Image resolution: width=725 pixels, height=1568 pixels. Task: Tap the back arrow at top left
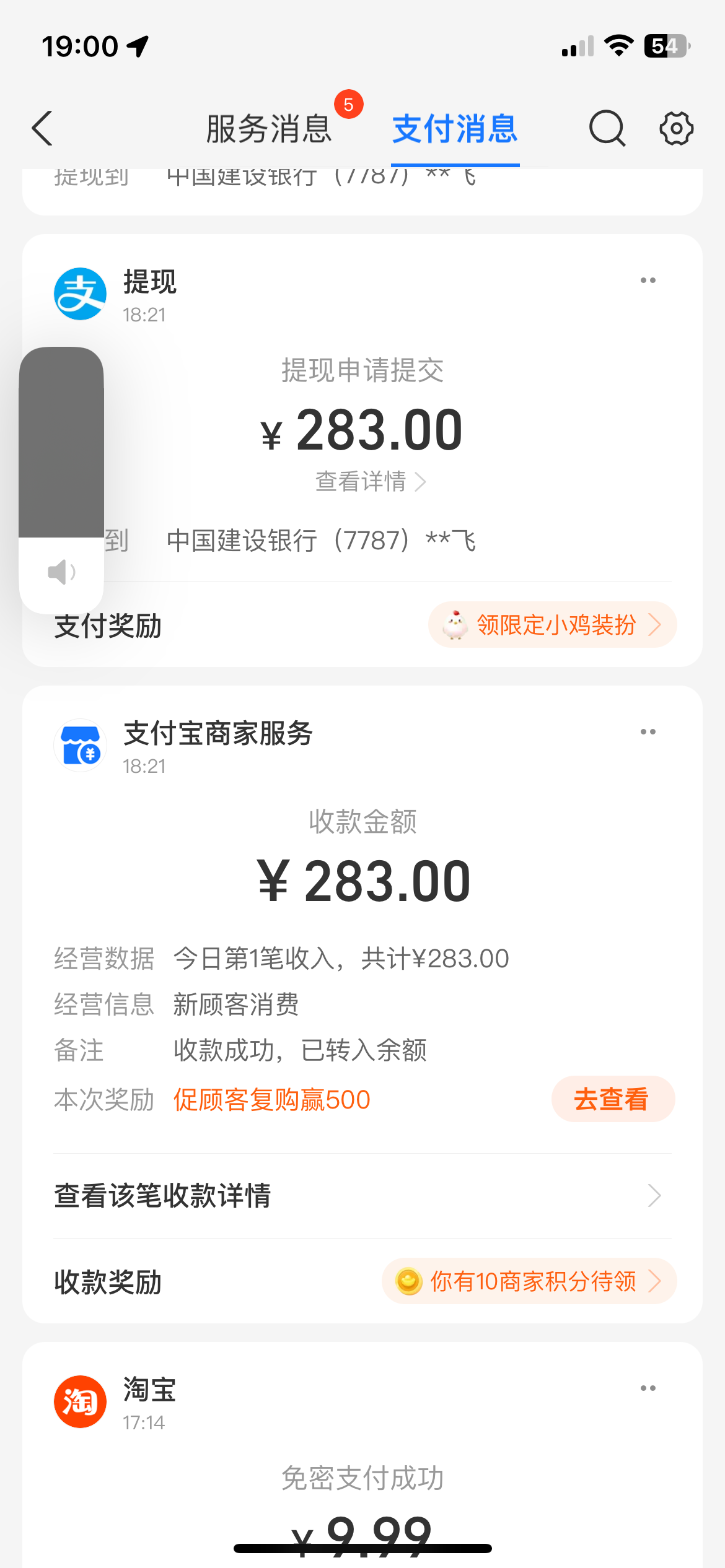coord(41,128)
